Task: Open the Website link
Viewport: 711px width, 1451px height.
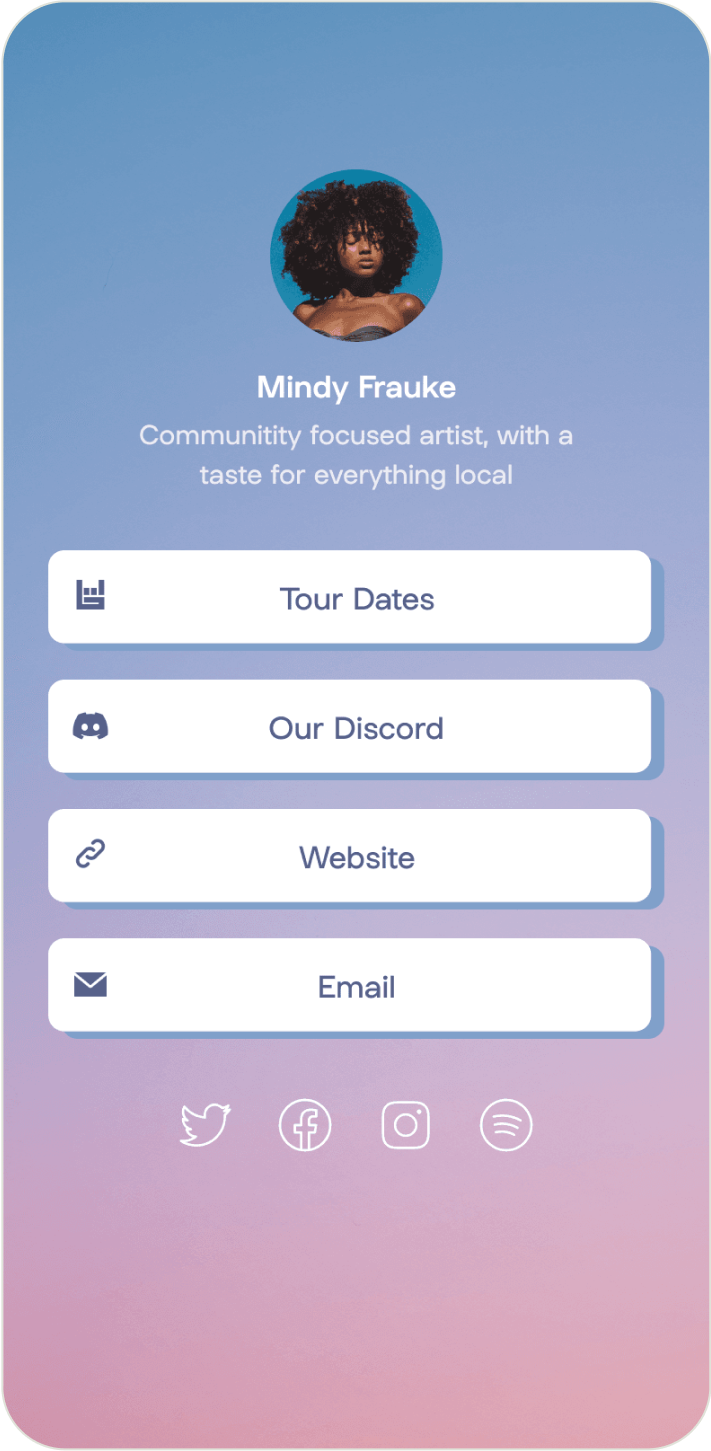Action: tap(350, 856)
